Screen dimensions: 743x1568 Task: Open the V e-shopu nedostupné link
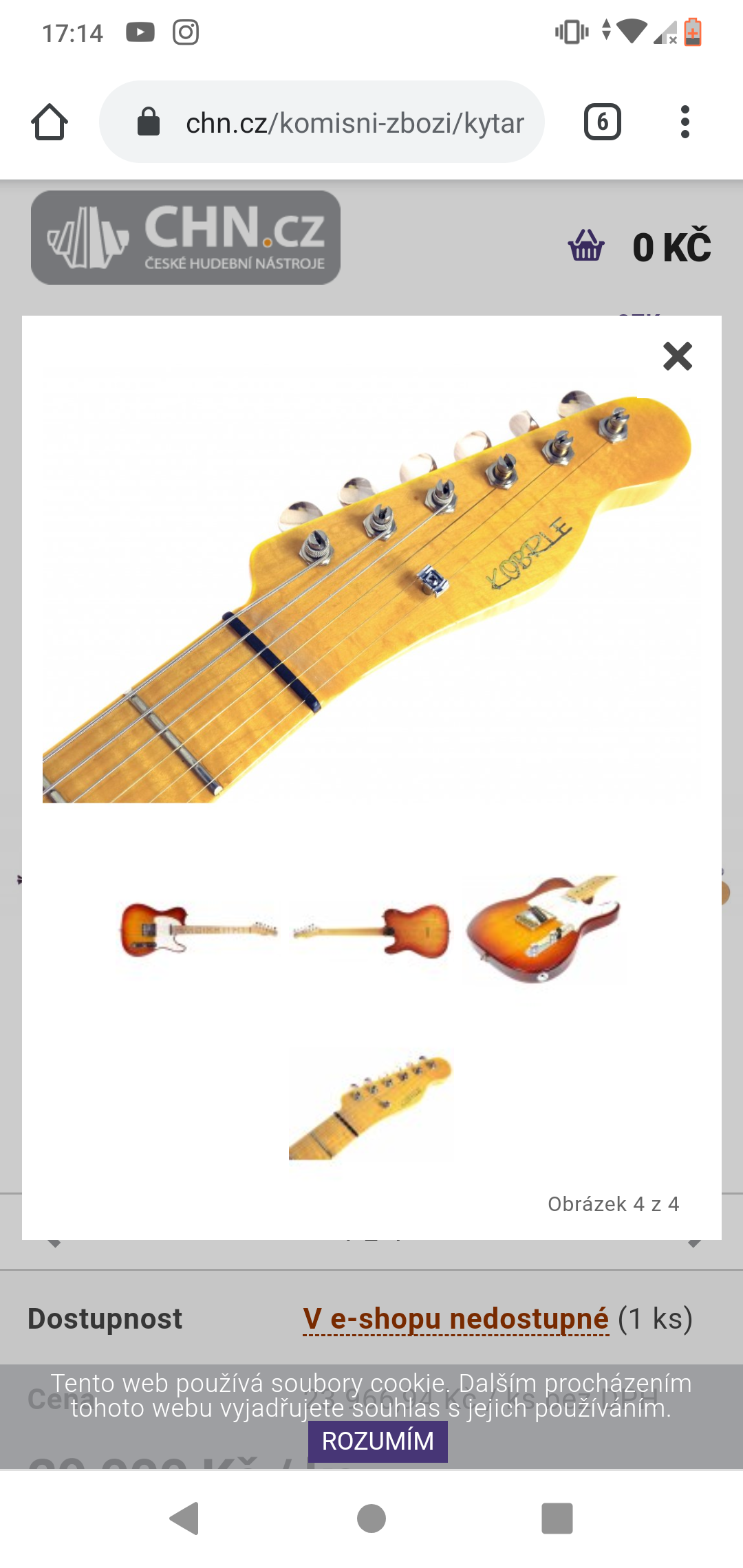pyautogui.click(x=455, y=1319)
